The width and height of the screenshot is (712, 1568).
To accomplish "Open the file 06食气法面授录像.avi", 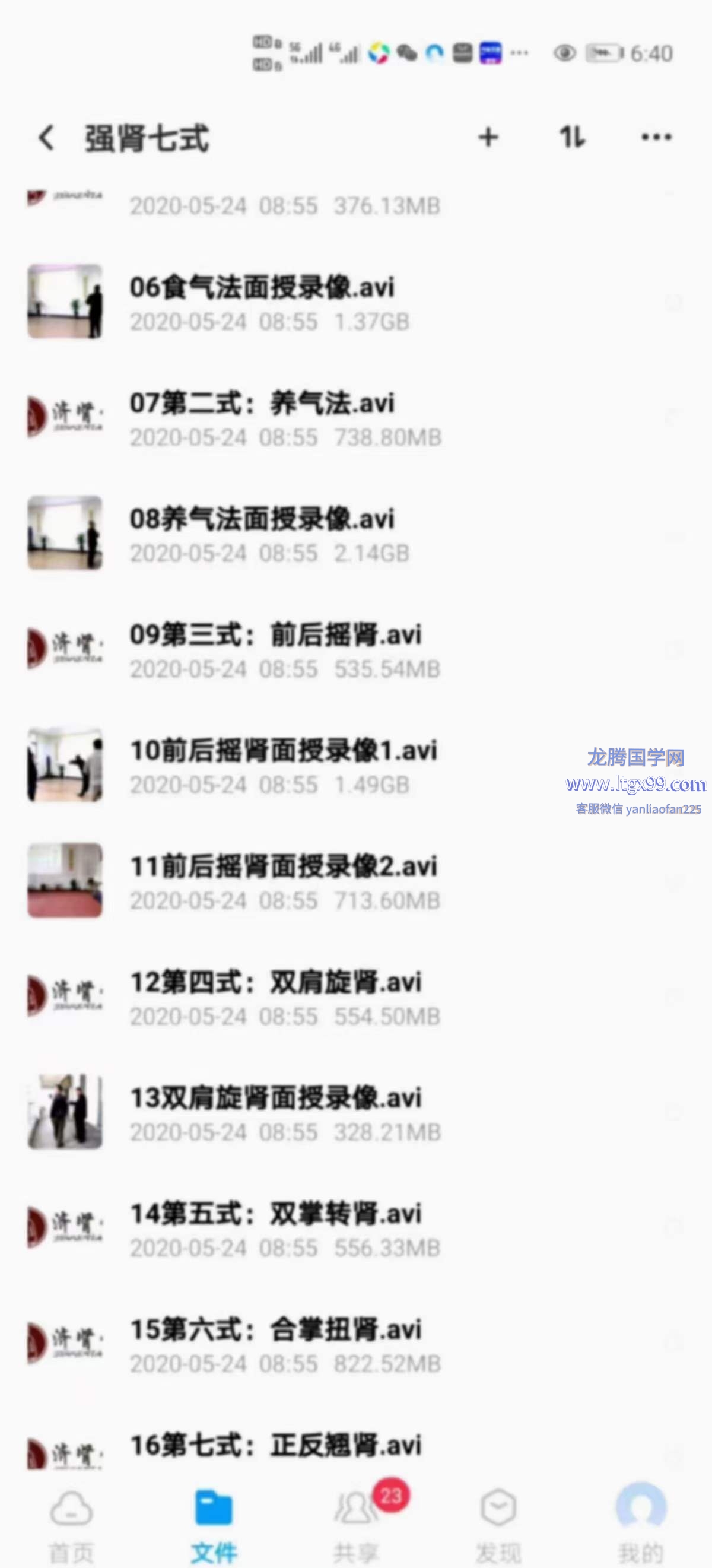I will (x=262, y=302).
